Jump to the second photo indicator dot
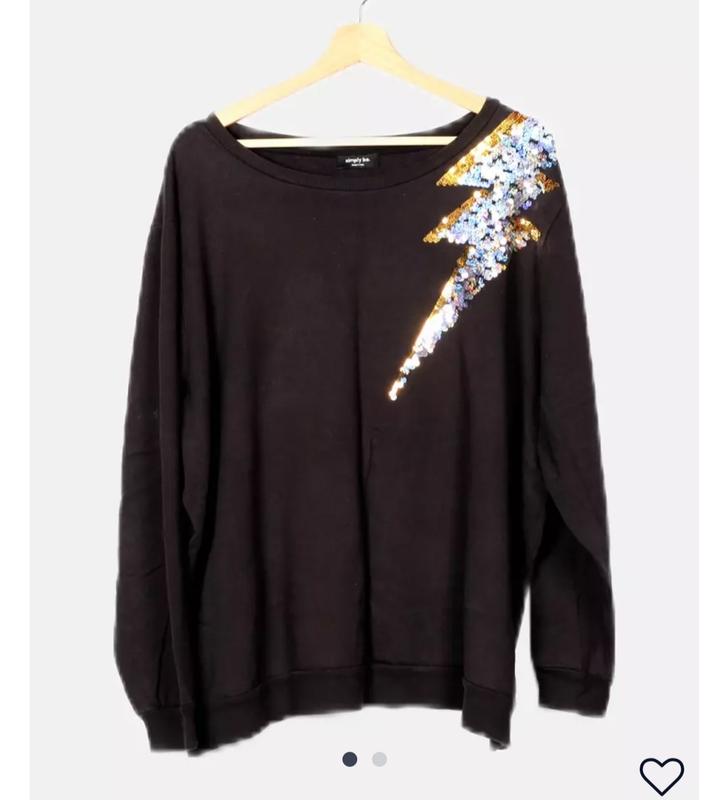Viewport: 728px width, 800px height. [379, 759]
